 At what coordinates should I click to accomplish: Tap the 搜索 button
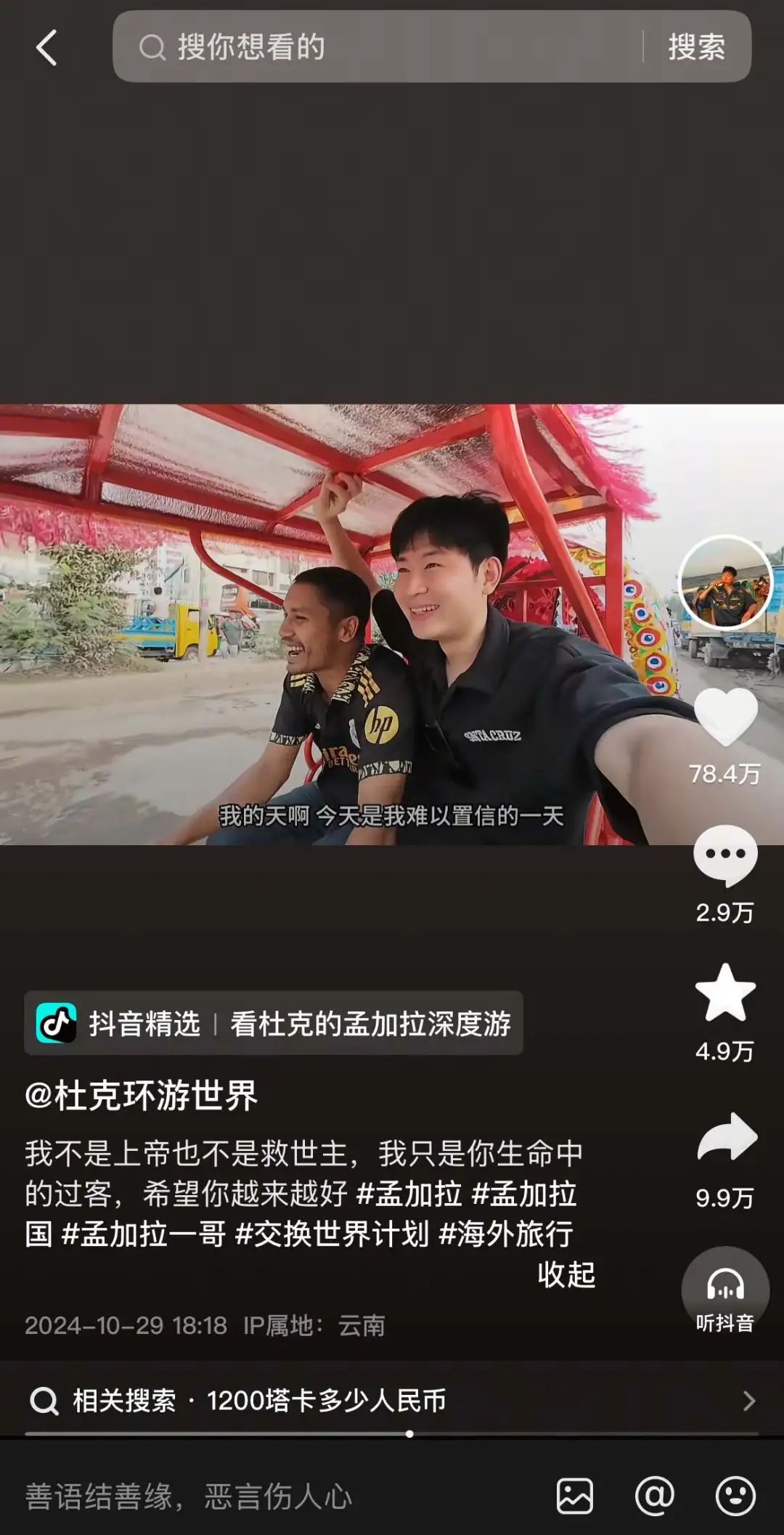696,47
